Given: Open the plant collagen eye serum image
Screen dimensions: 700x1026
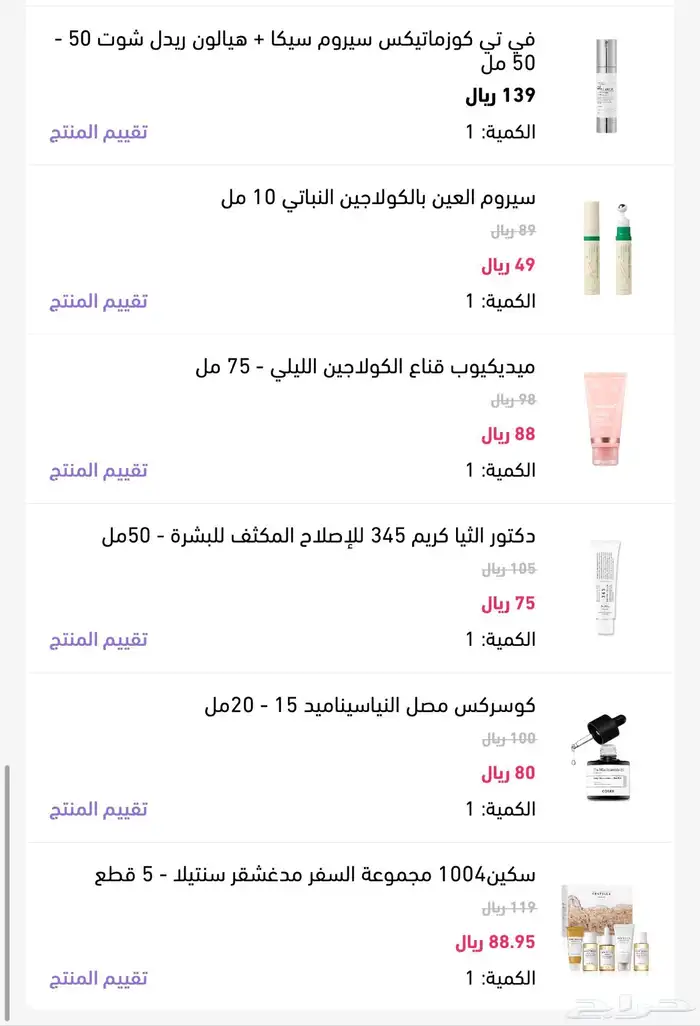Looking at the screenshot, I should [608, 248].
